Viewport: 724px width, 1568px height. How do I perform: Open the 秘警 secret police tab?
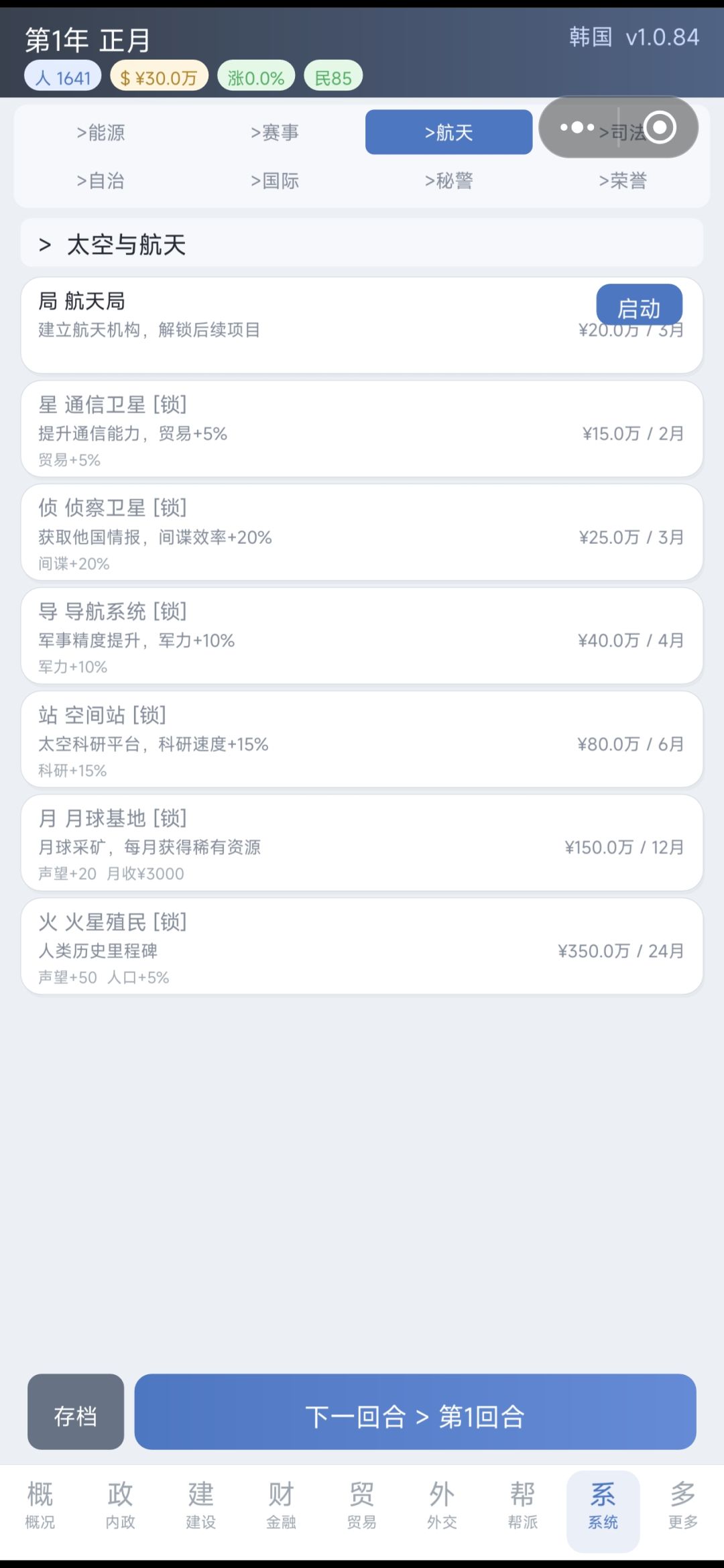448,181
